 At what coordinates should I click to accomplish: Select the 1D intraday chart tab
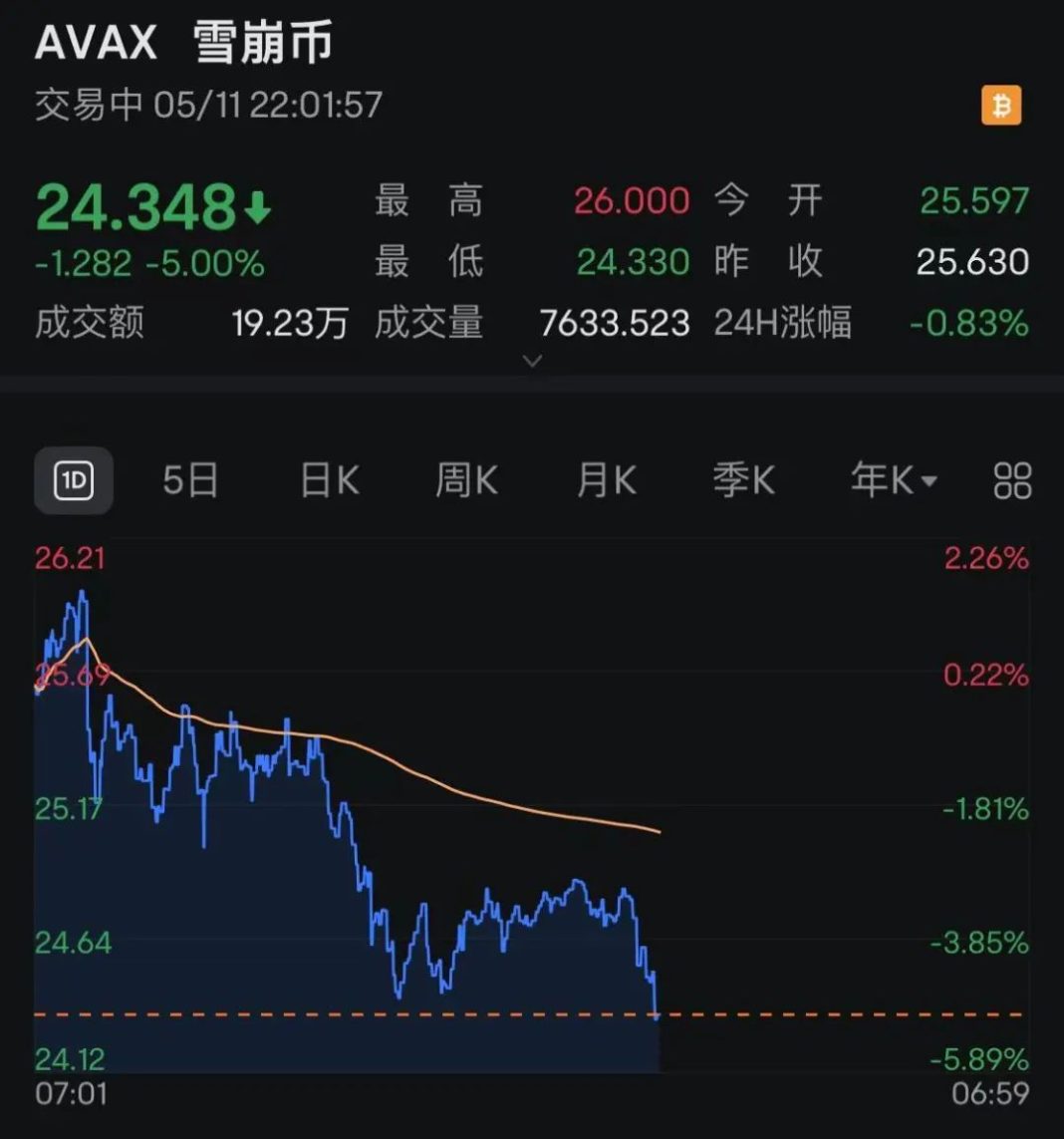74,481
